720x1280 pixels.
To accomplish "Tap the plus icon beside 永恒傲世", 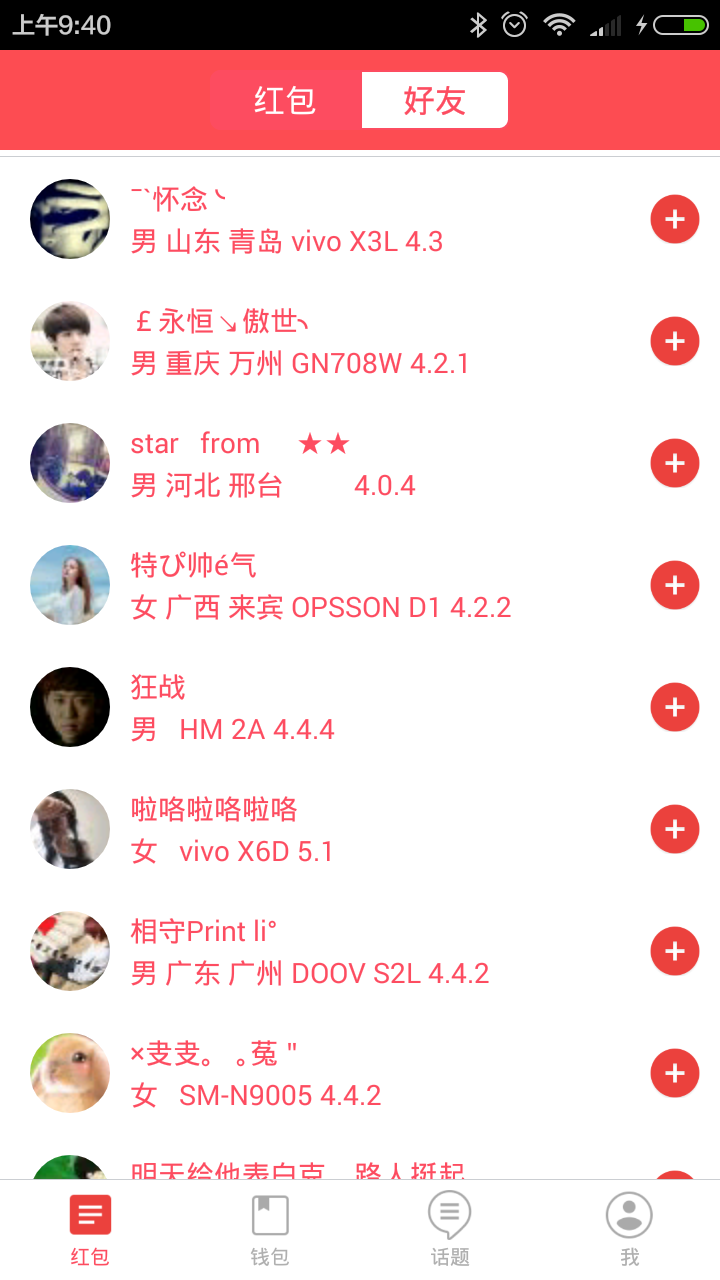I will [675, 341].
